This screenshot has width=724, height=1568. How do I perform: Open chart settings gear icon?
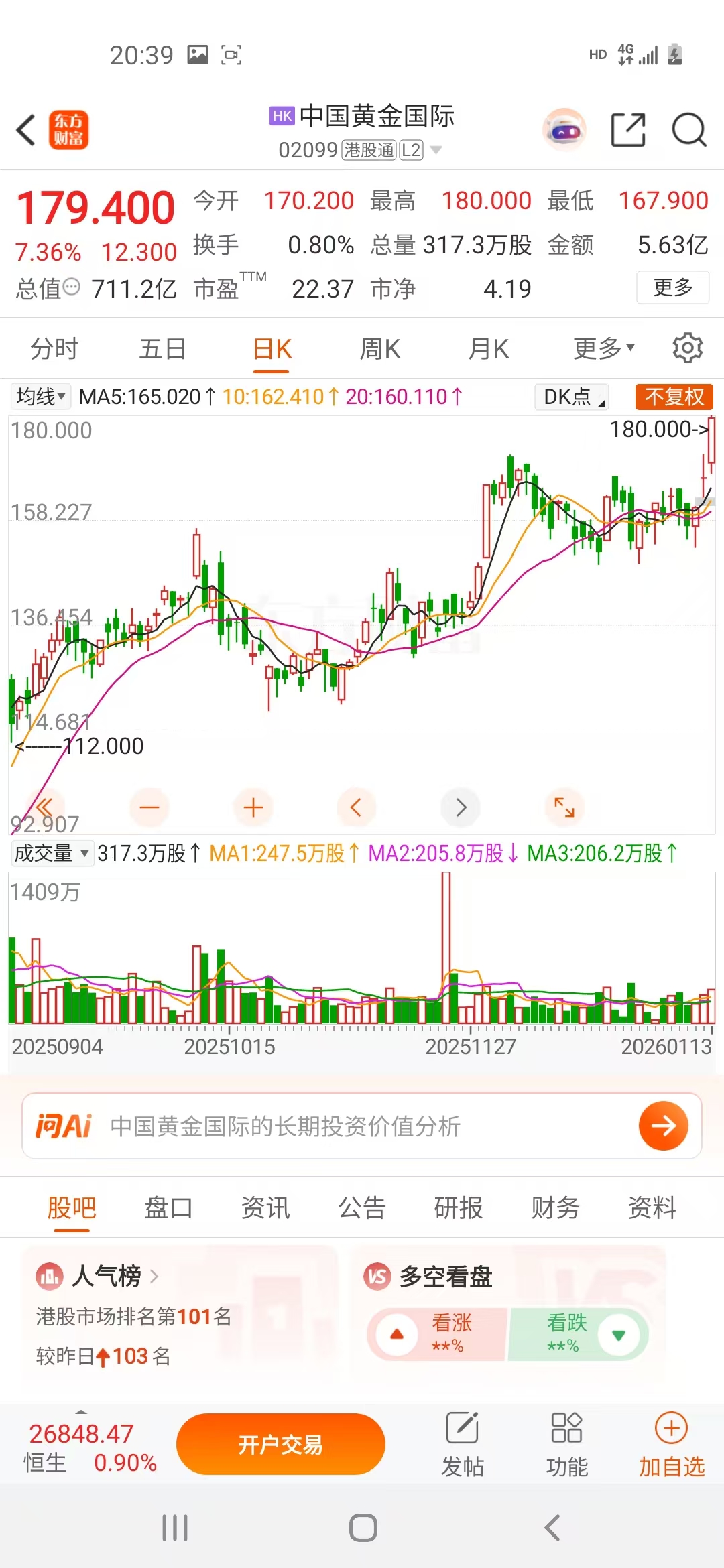(x=687, y=348)
